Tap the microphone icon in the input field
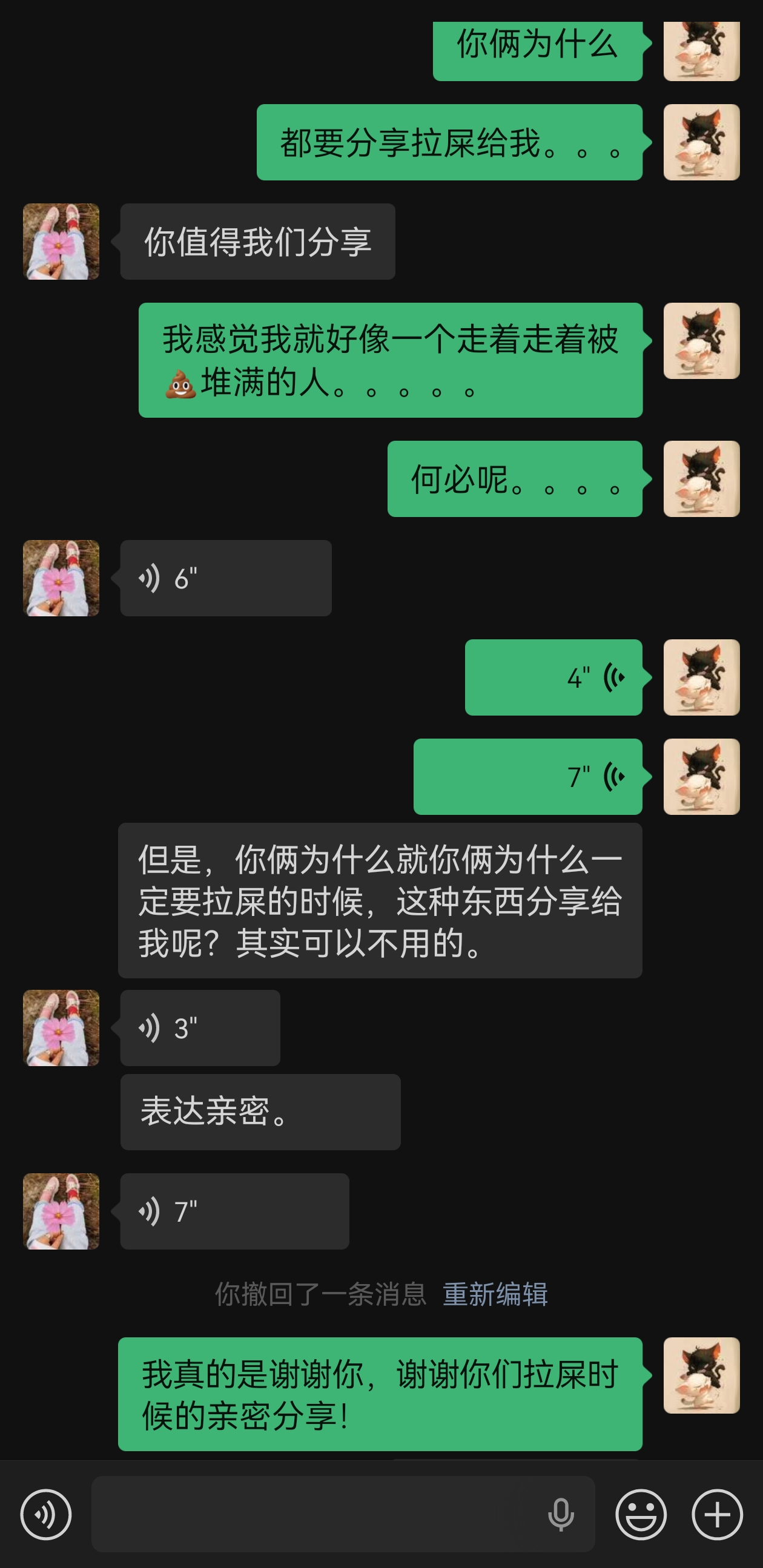This screenshot has width=763, height=1568. tap(561, 1515)
